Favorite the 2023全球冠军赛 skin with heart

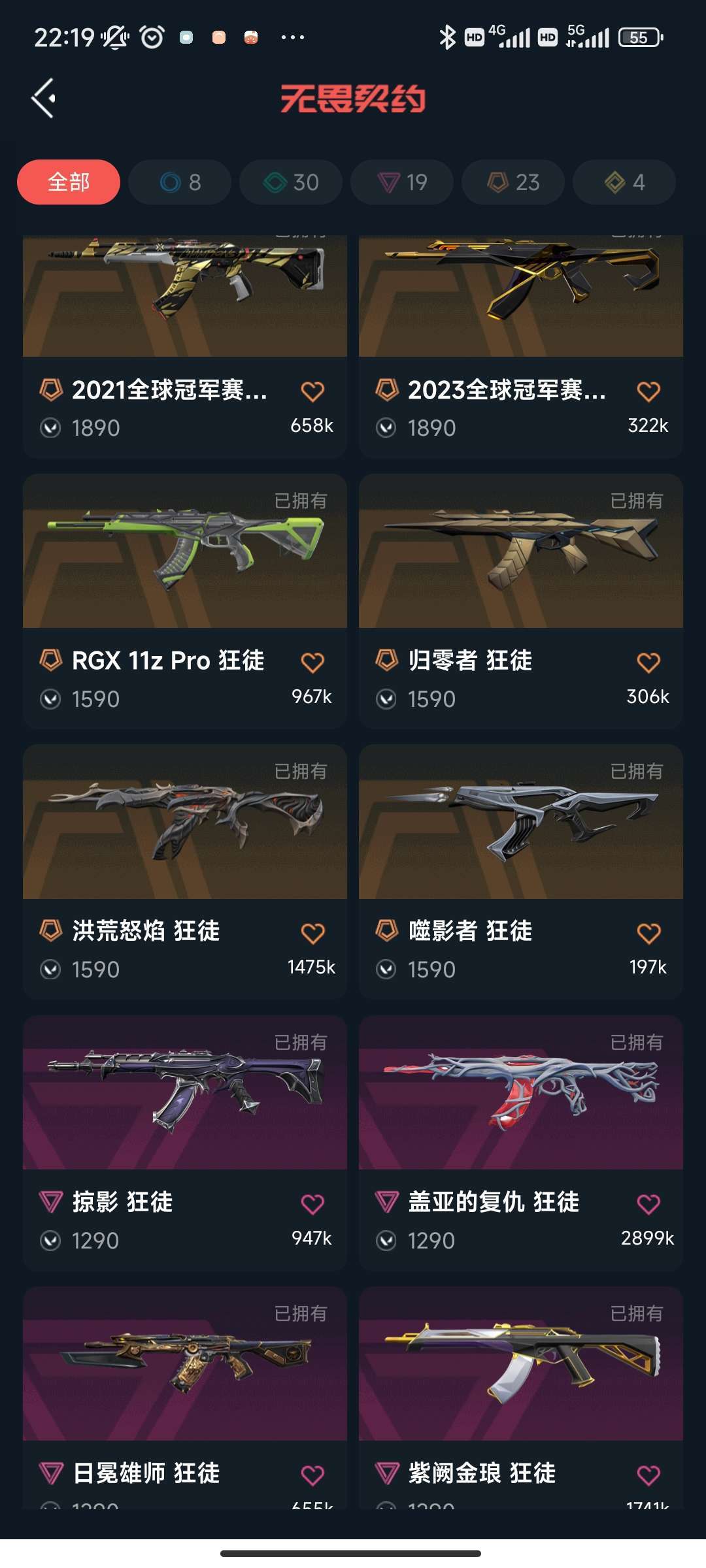648,391
